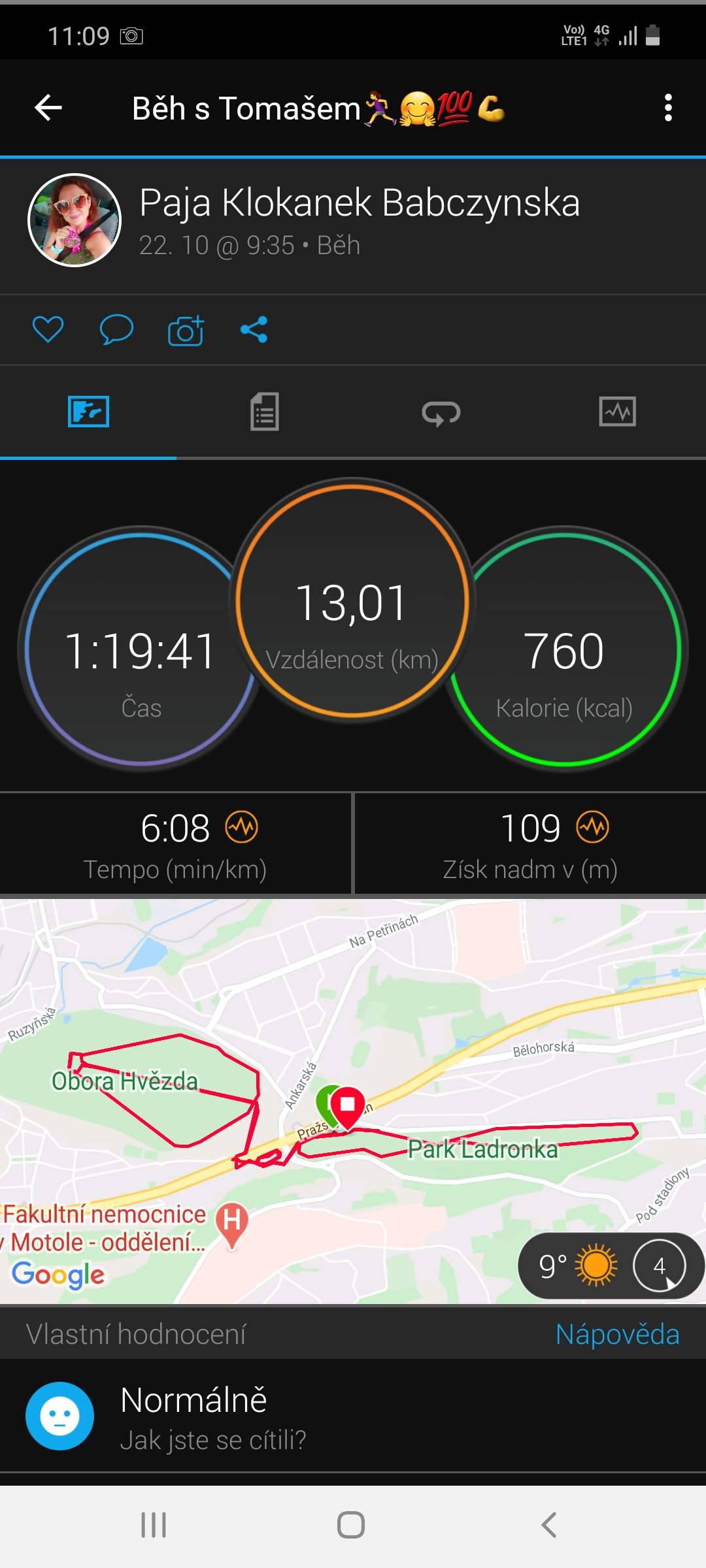The height and width of the screenshot is (1568, 706).
Task: Open the Normálně self-evaluation row
Action: [x=353, y=1415]
